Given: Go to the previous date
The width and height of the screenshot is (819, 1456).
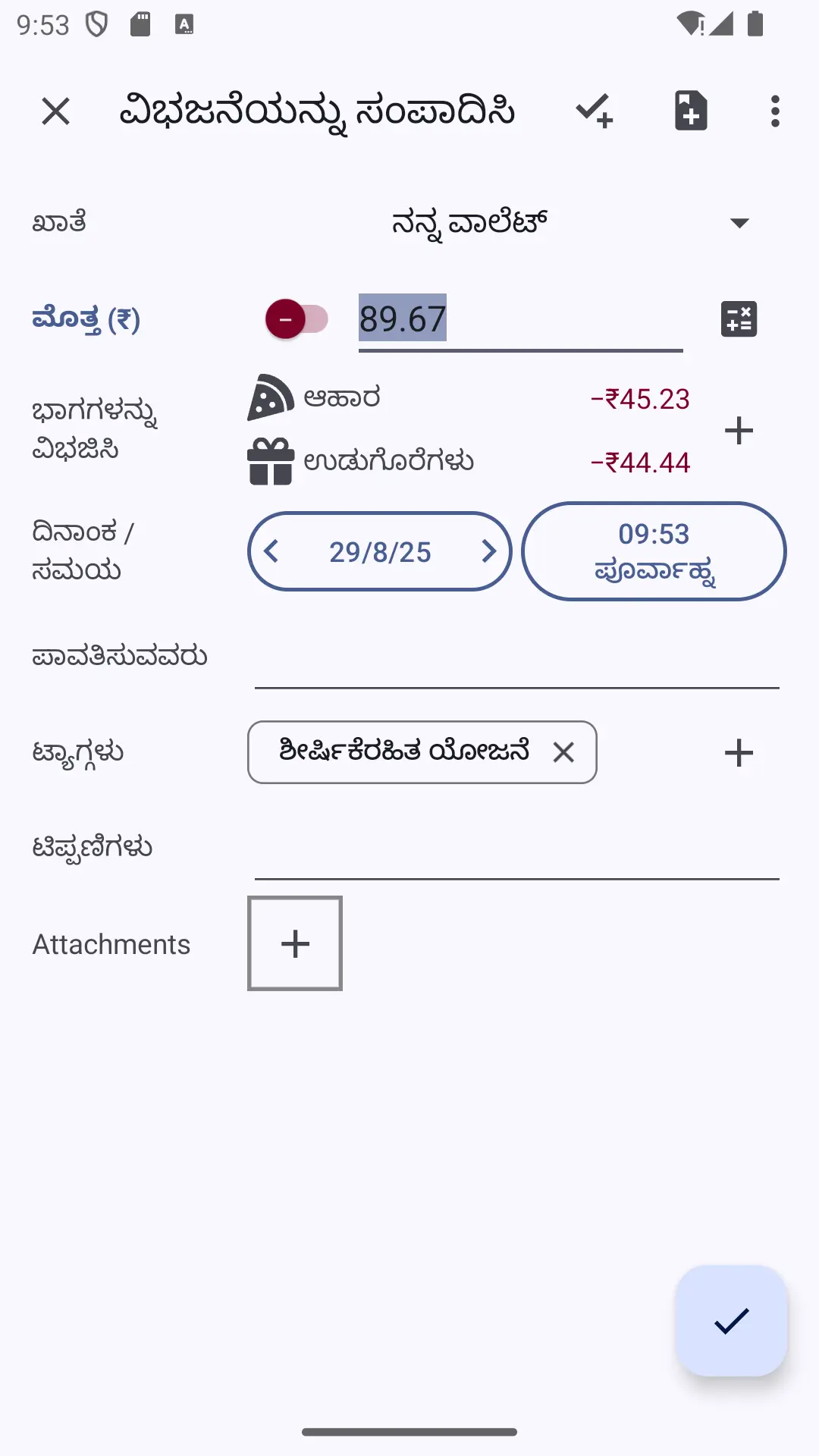Looking at the screenshot, I should click(x=271, y=551).
